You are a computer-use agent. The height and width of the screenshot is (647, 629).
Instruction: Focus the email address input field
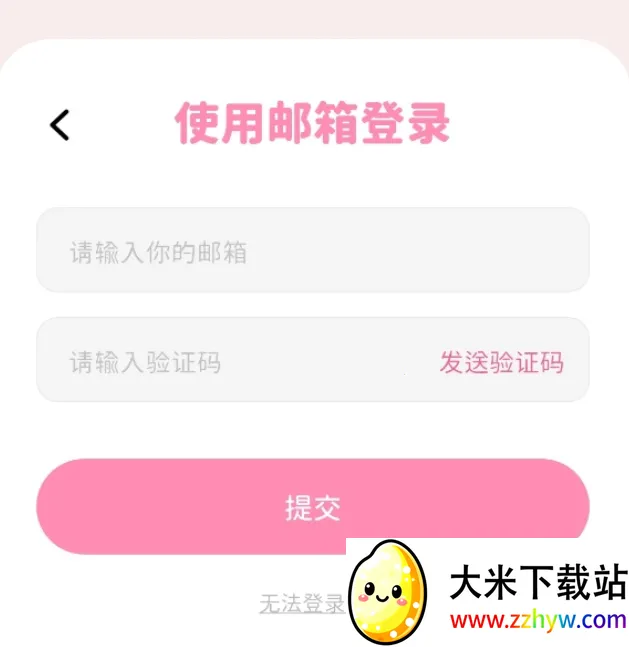coord(312,251)
